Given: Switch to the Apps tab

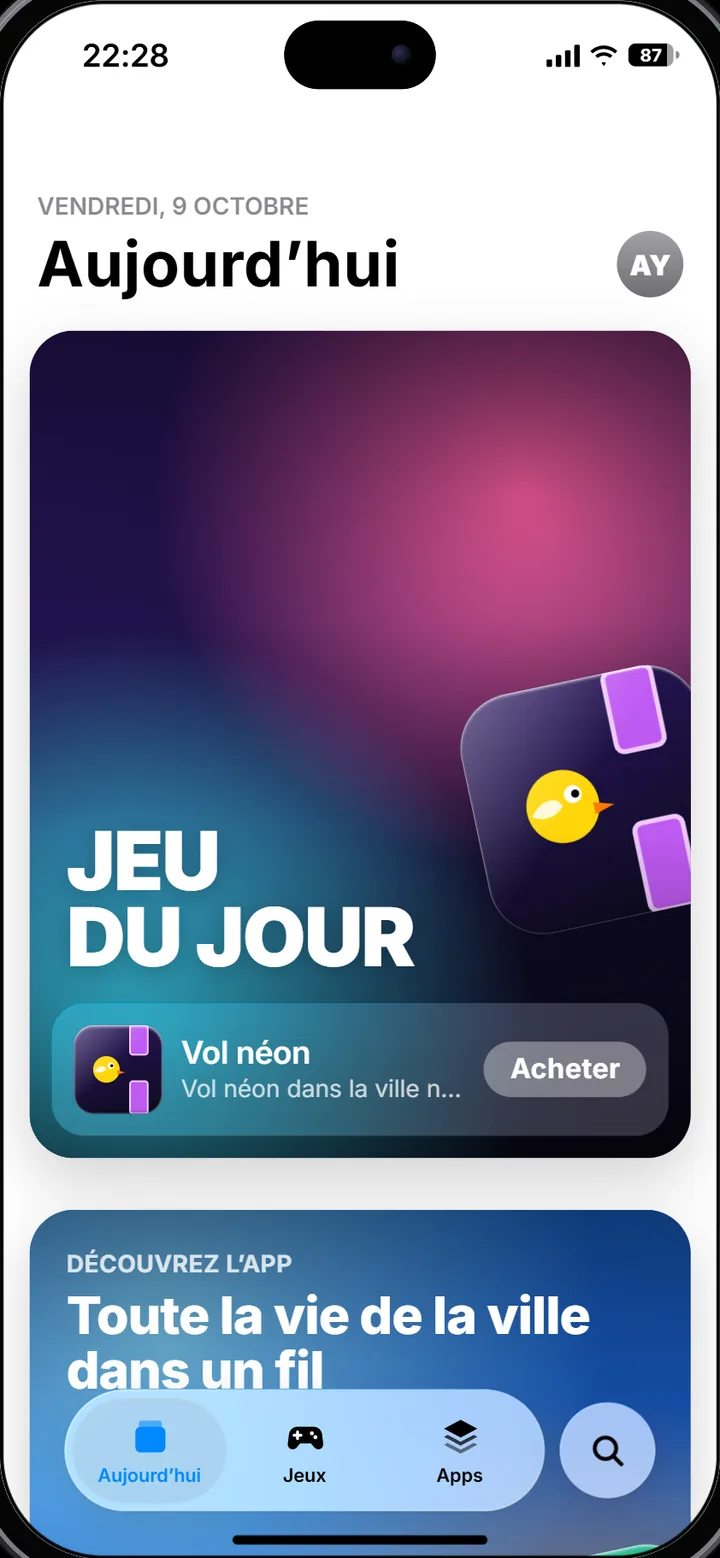Looking at the screenshot, I should (x=460, y=1450).
